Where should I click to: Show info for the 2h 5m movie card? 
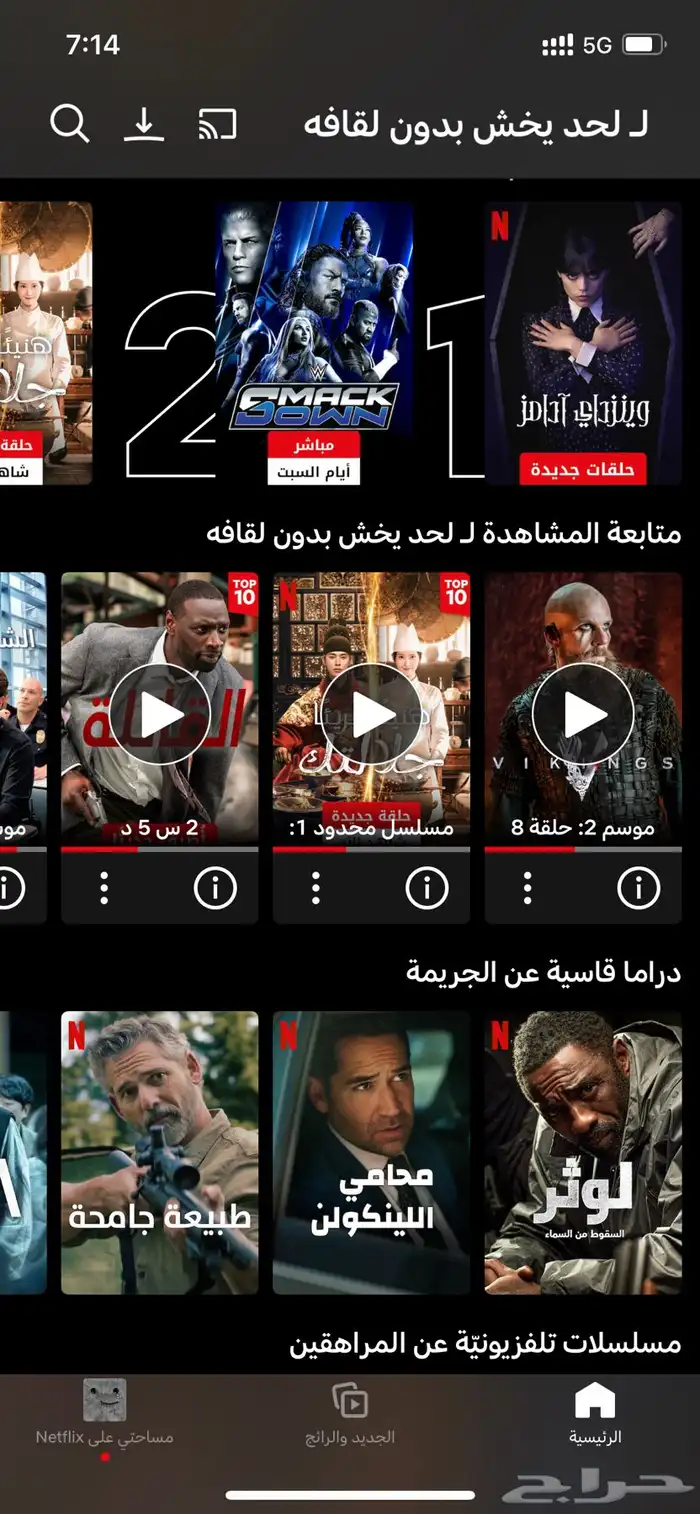point(215,887)
